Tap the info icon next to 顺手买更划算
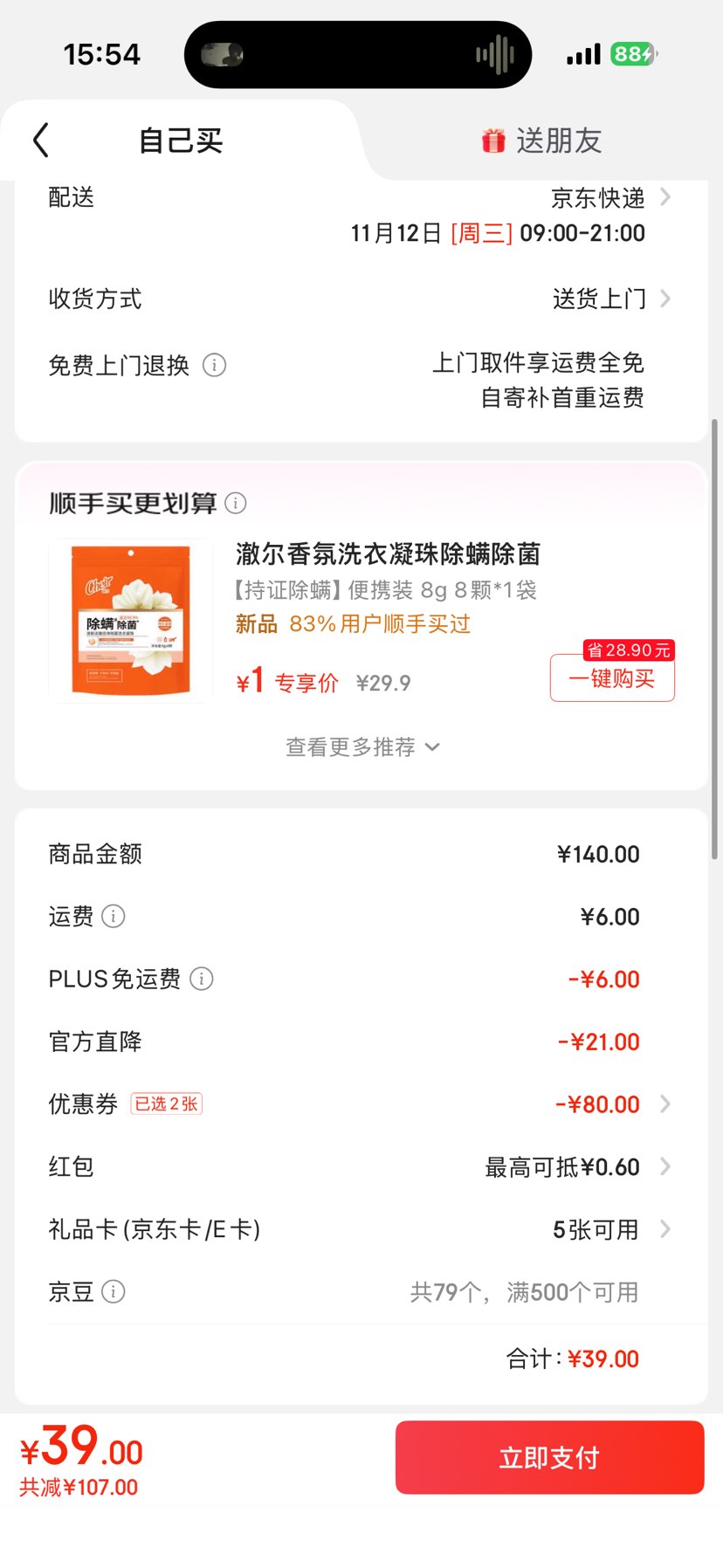The height and width of the screenshot is (1568, 723). [234, 503]
